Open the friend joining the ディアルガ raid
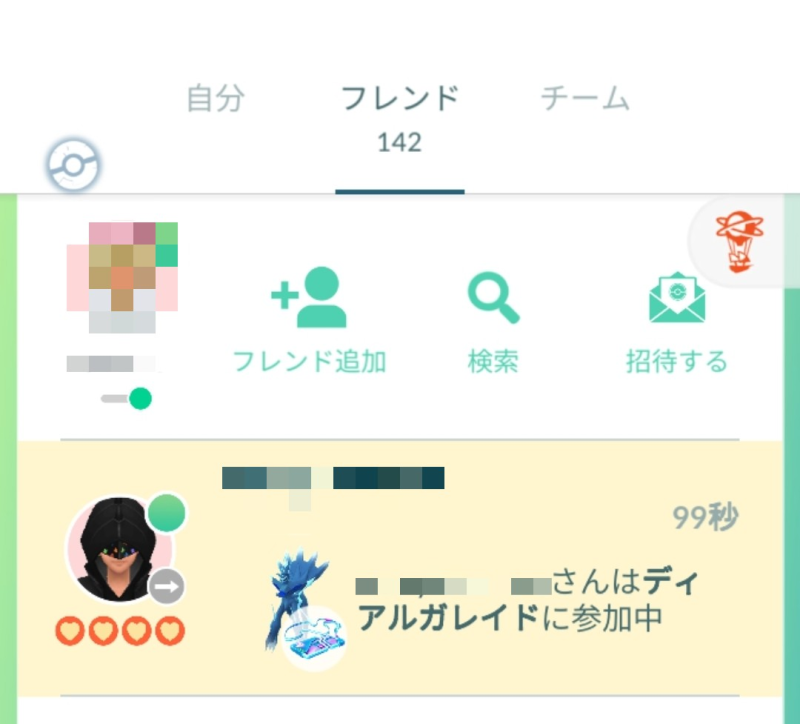 (400, 570)
